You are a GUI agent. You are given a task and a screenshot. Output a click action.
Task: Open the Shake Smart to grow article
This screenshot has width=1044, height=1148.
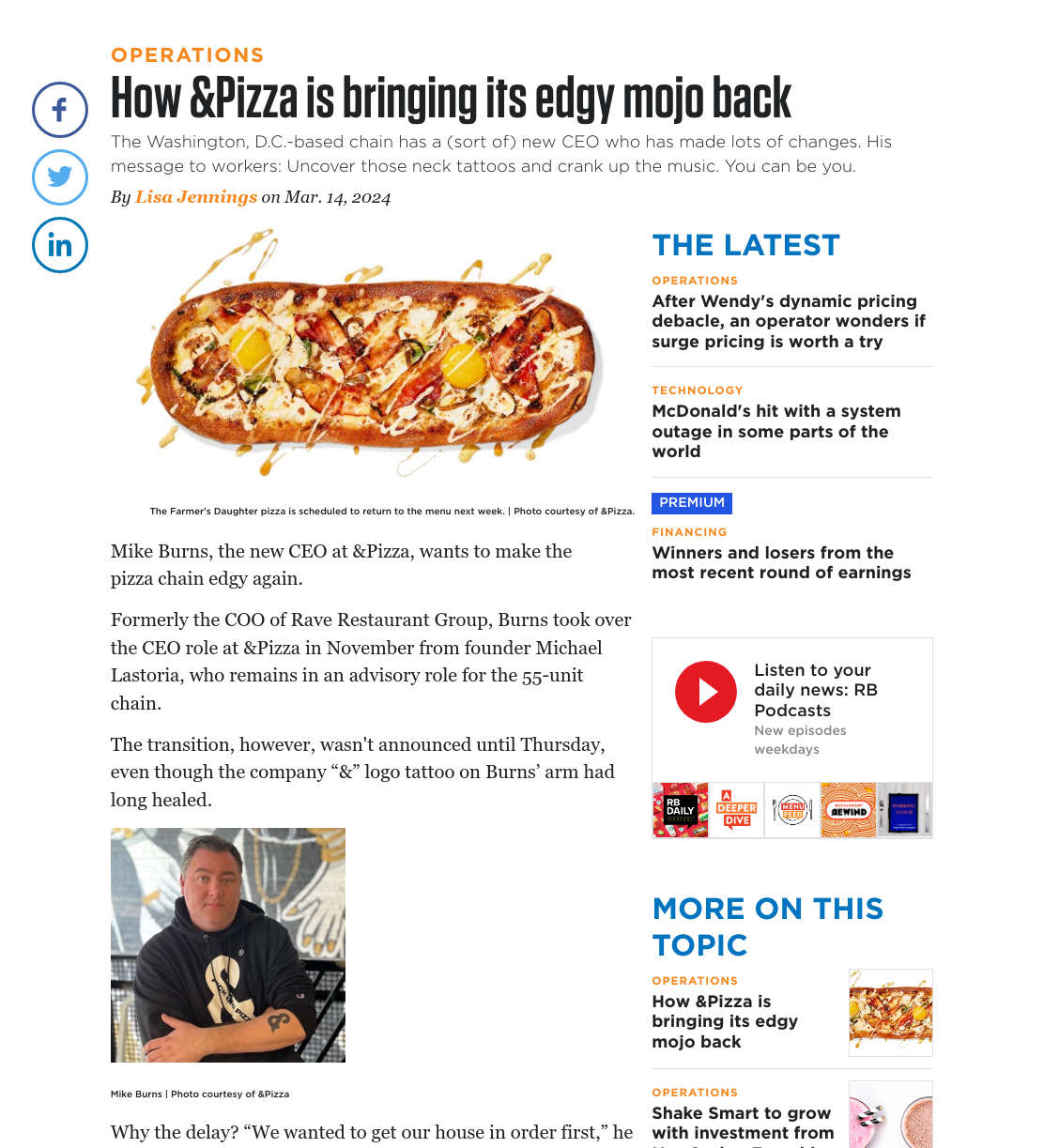[743, 1124]
